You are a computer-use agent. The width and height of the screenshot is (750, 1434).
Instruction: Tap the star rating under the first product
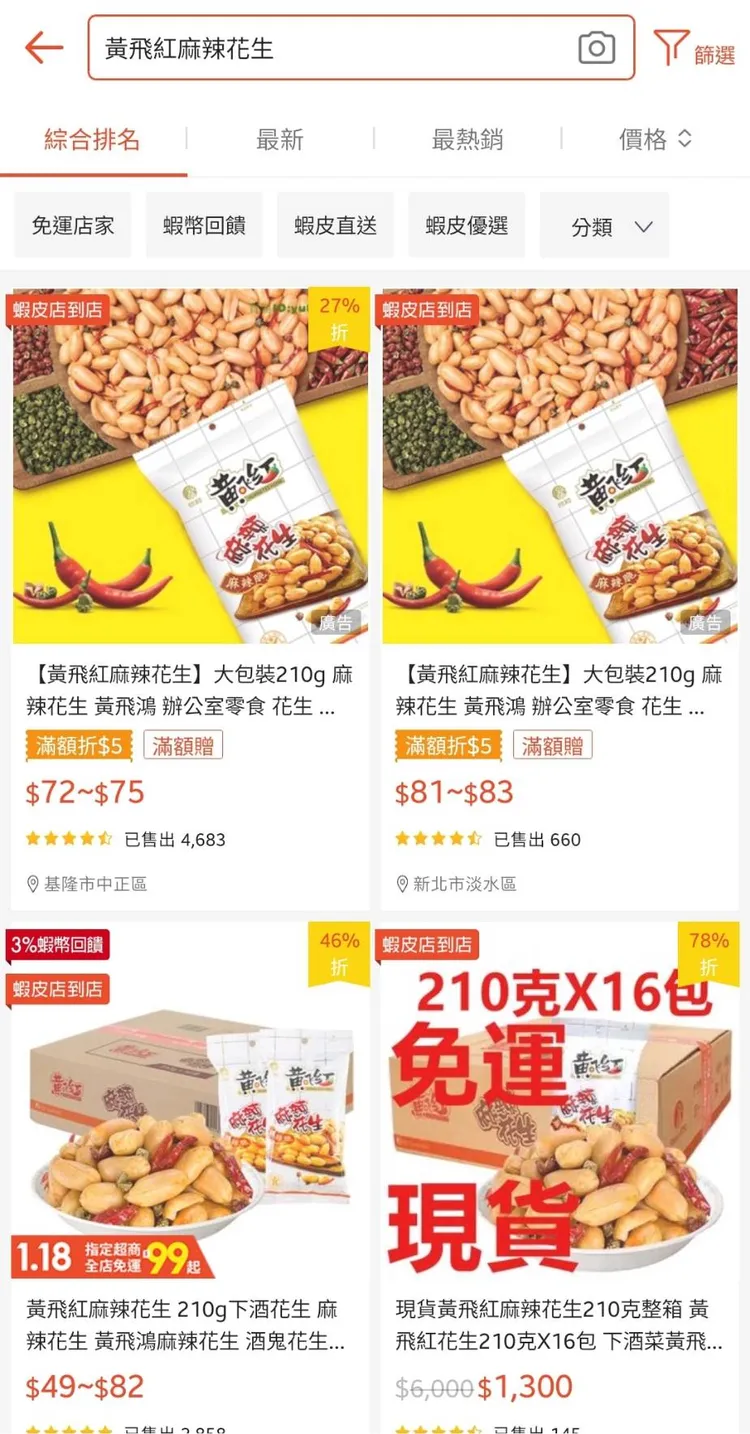point(70,839)
